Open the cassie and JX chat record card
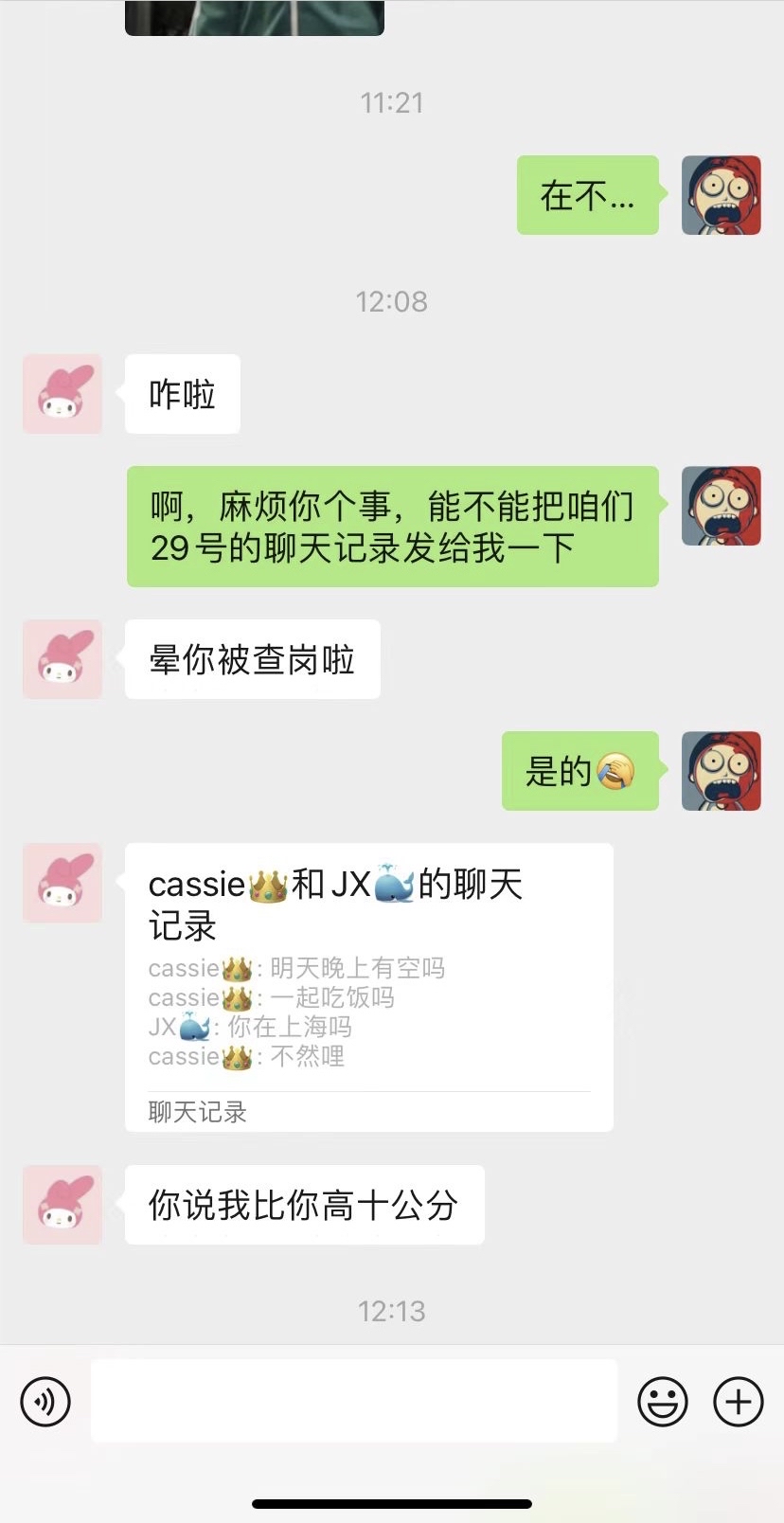 coord(368,987)
